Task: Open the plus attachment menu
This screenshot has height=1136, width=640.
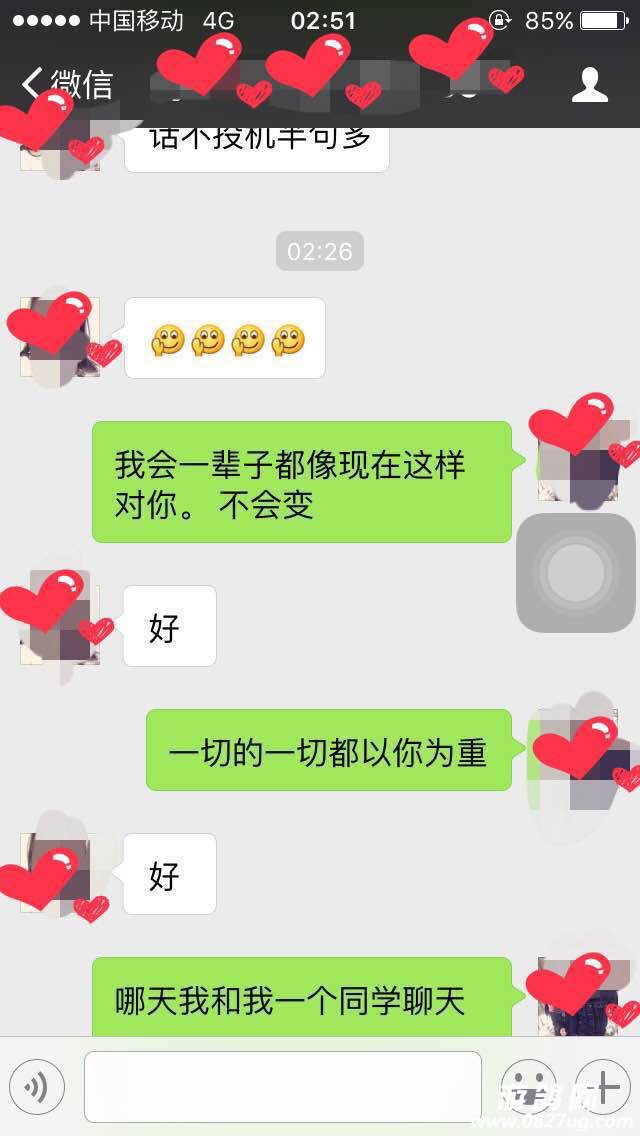Action: point(602,1086)
